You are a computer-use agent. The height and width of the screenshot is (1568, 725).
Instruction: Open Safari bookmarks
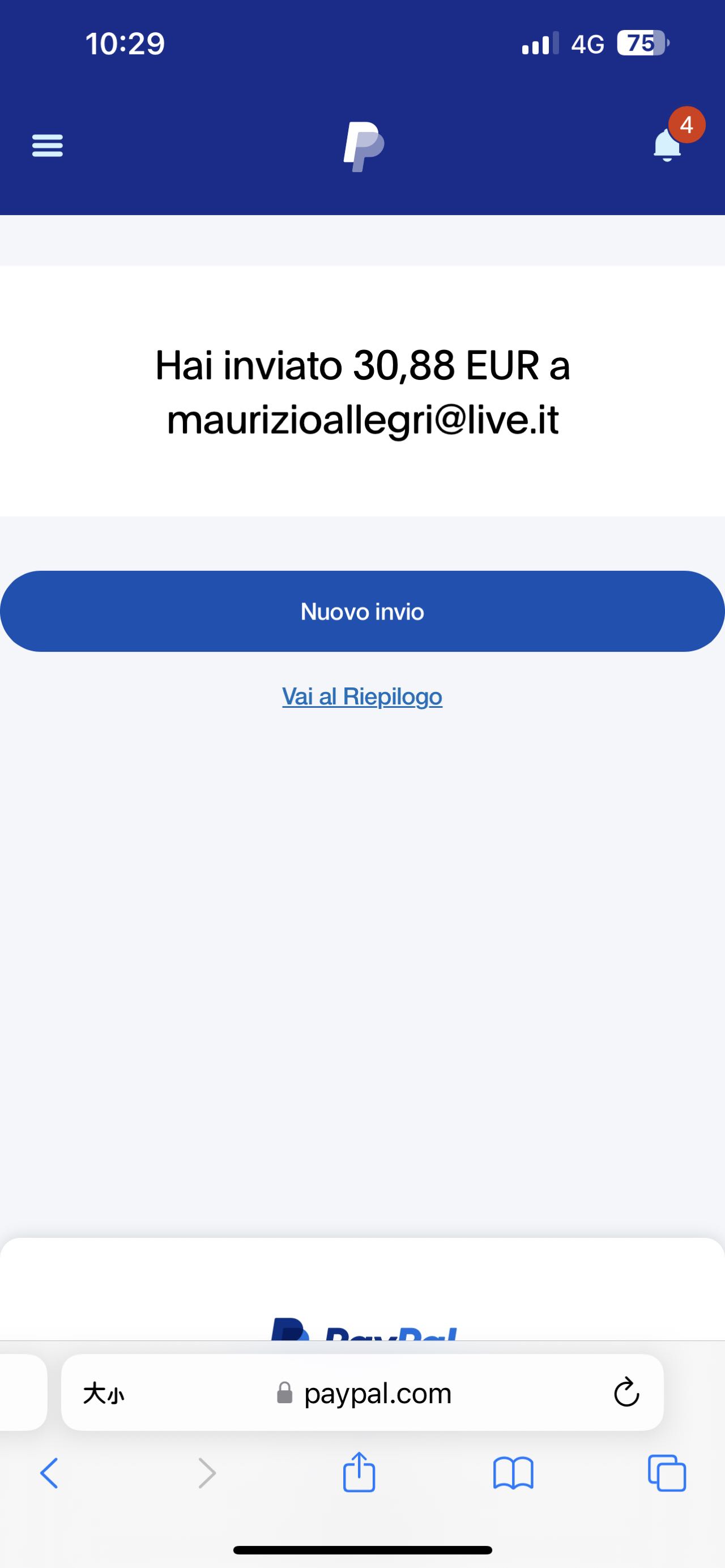click(x=513, y=1473)
